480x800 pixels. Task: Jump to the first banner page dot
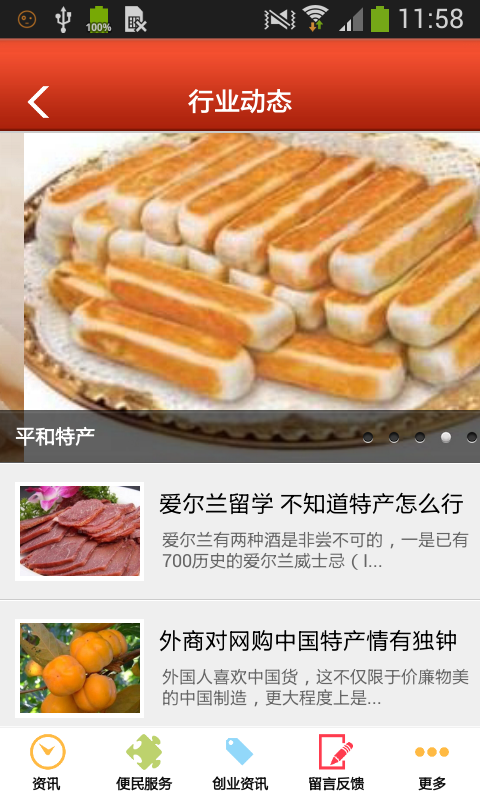(368, 437)
